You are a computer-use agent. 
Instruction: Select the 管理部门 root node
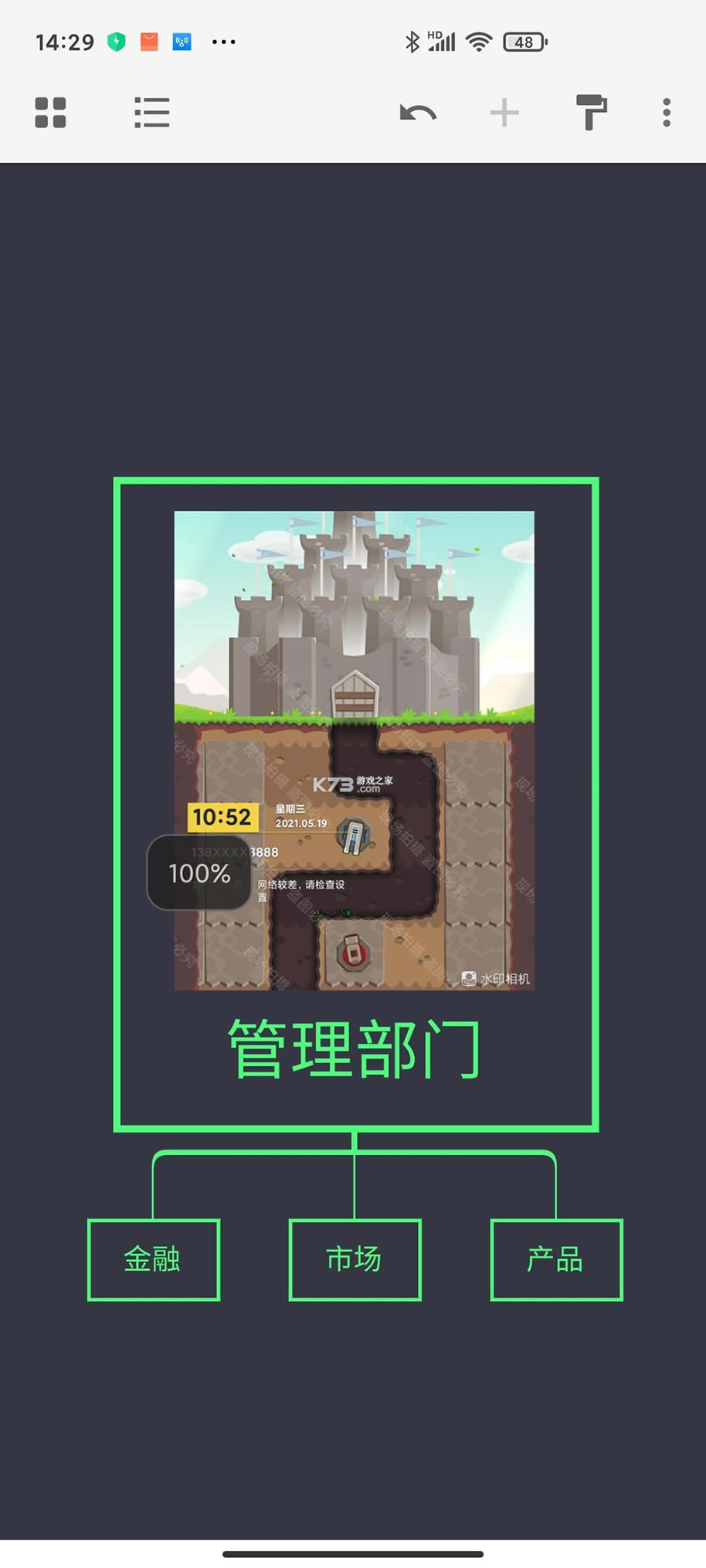point(355,1050)
